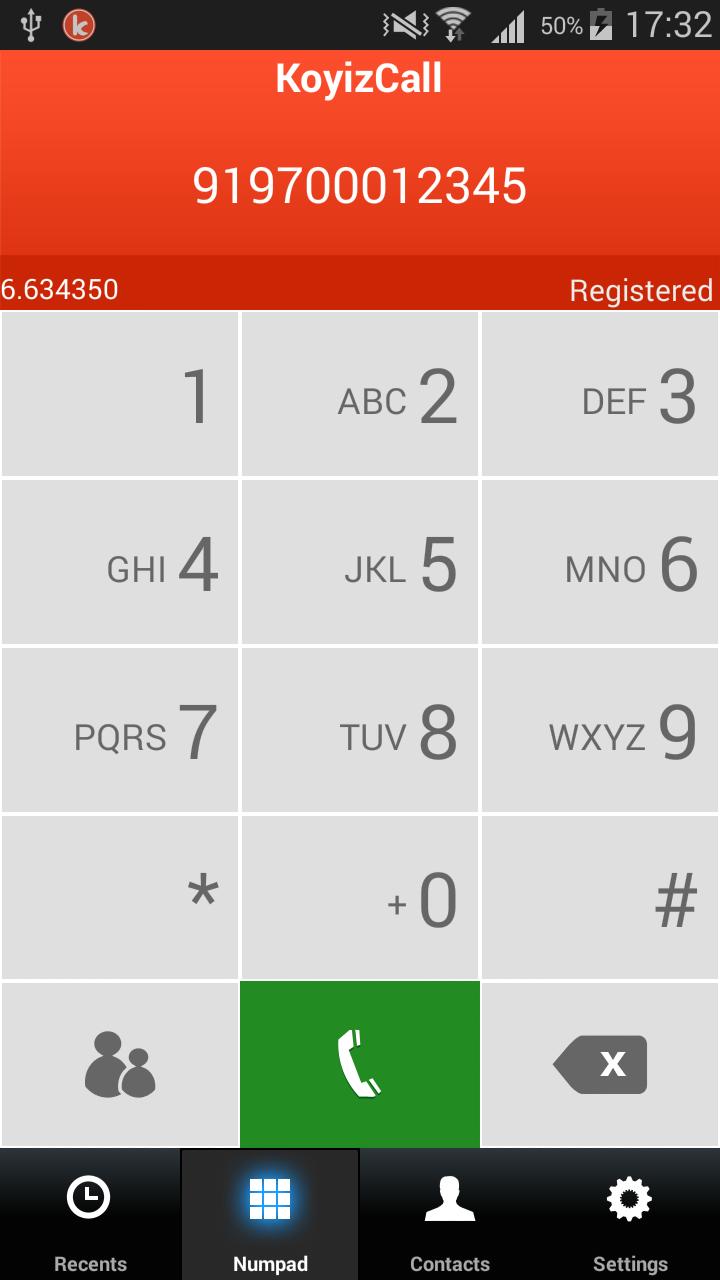The height and width of the screenshot is (1280, 720).
Task: Select the Numpad tab
Action: pos(270,1215)
